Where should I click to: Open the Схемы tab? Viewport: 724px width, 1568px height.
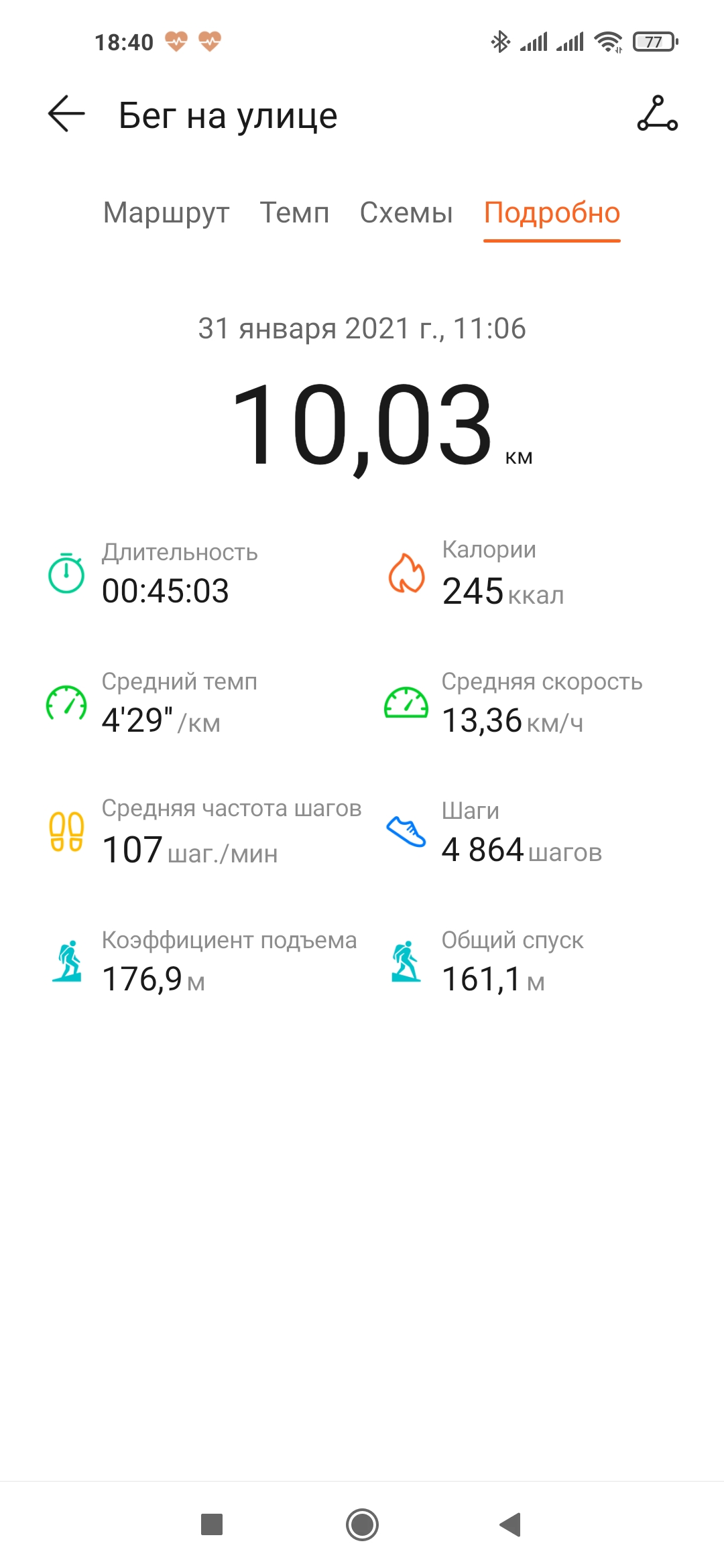pos(406,213)
